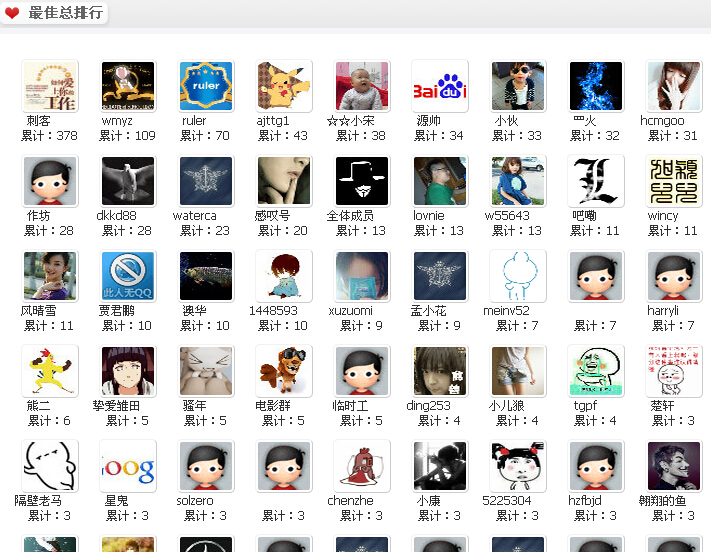Open 贾君鹏's avatar tile

coord(128,276)
